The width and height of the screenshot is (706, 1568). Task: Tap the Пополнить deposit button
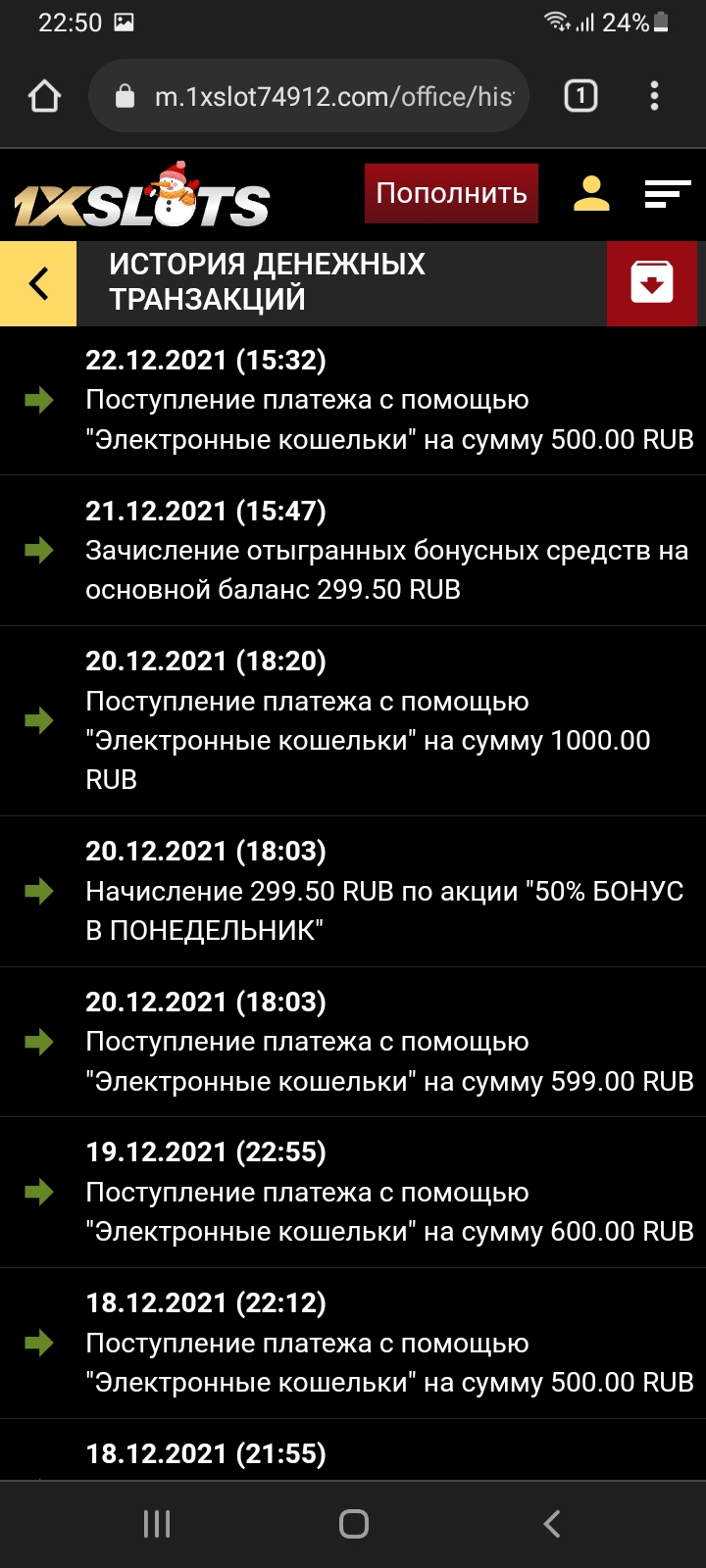click(451, 193)
